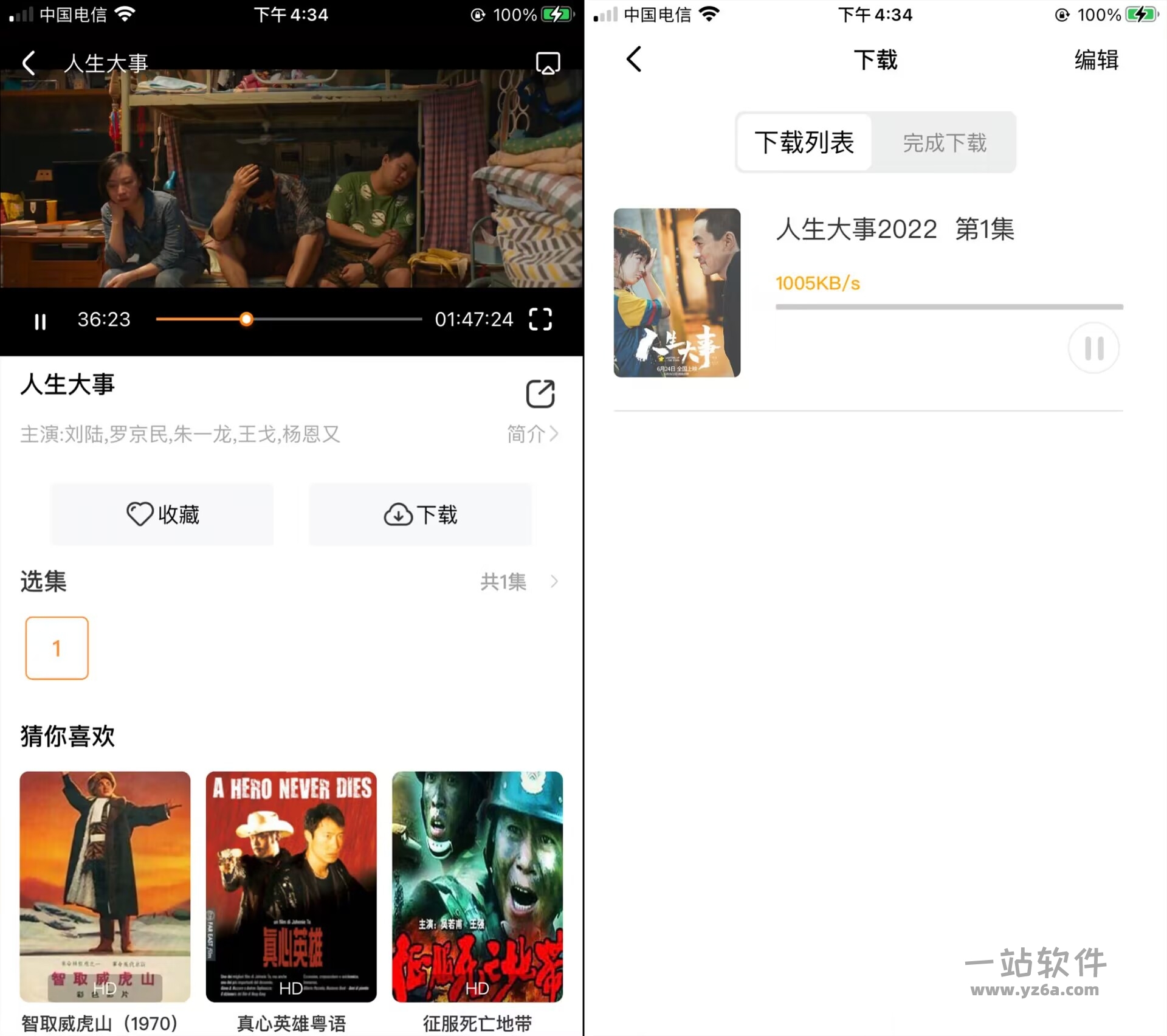Pause downloading 人生大事2022 第1集
This screenshot has height=1036, width=1167.
(x=1093, y=348)
